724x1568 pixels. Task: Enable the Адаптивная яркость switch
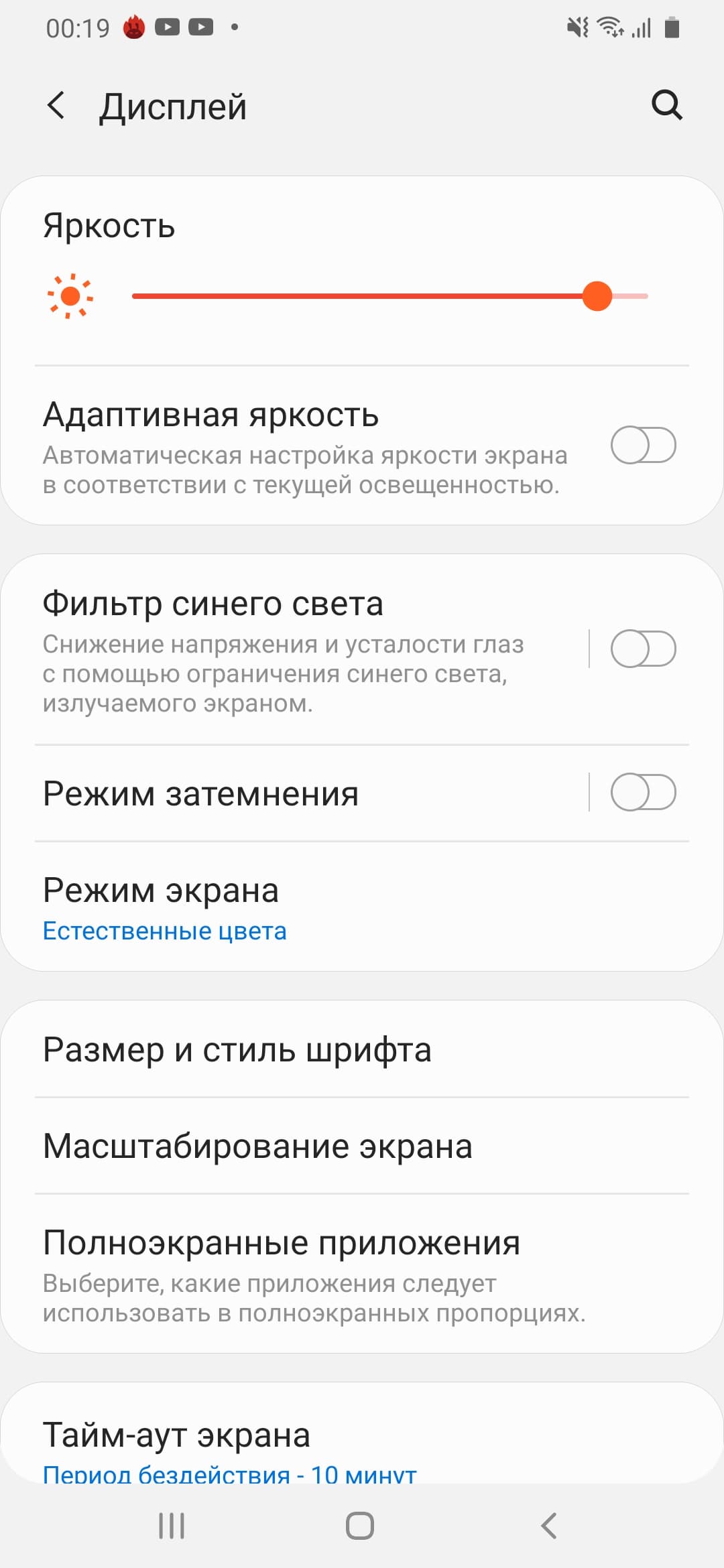pos(643,446)
